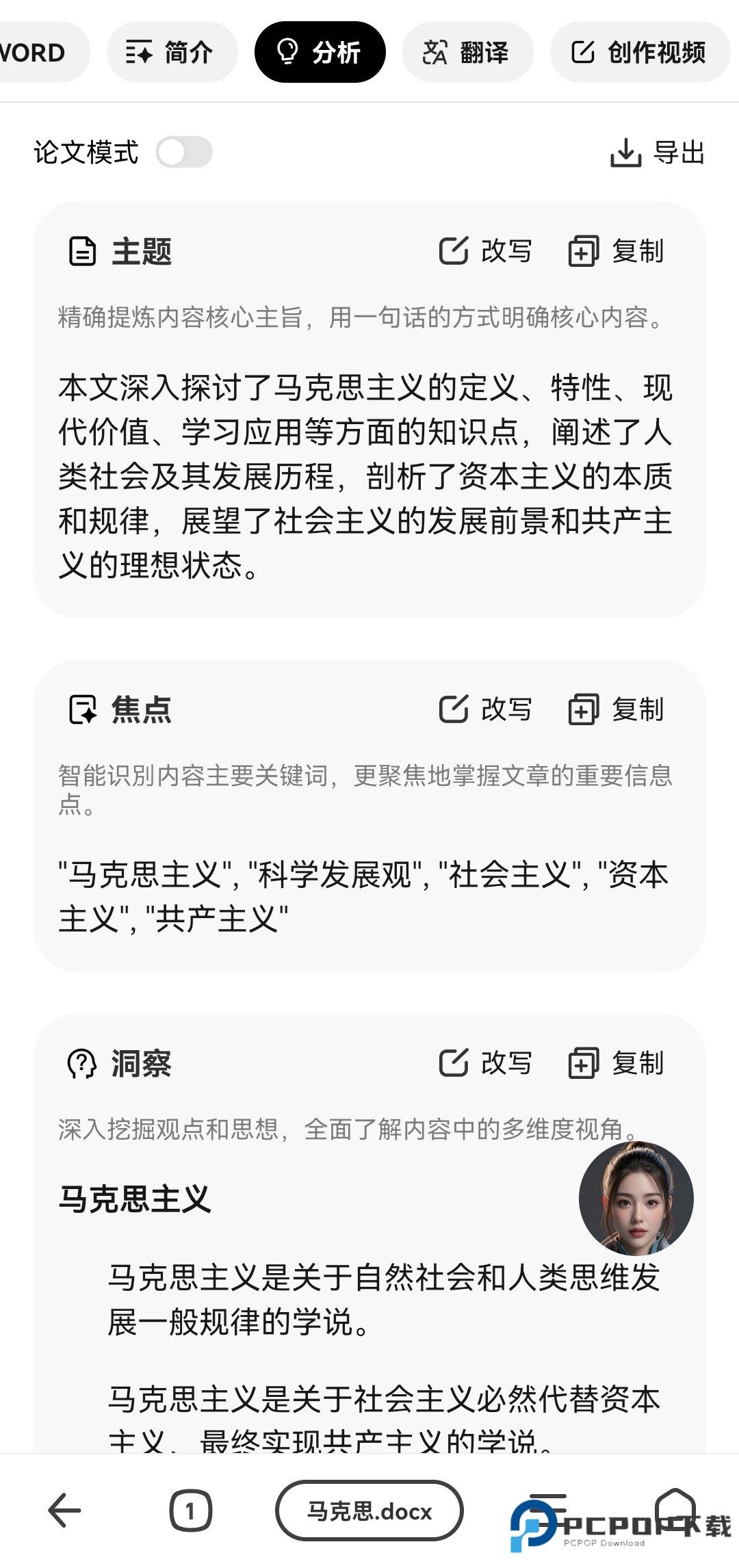This screenshot has height=1568, width=739.
Task: Open the tab switcher showing 1
Action: pos(190,1510)
